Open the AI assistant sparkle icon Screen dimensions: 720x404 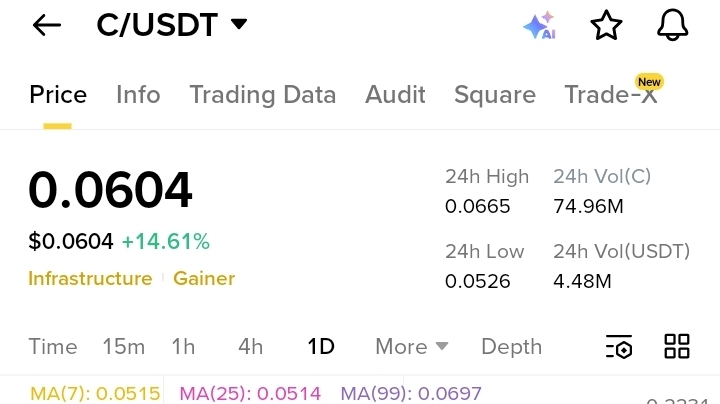tap(539, 26)
